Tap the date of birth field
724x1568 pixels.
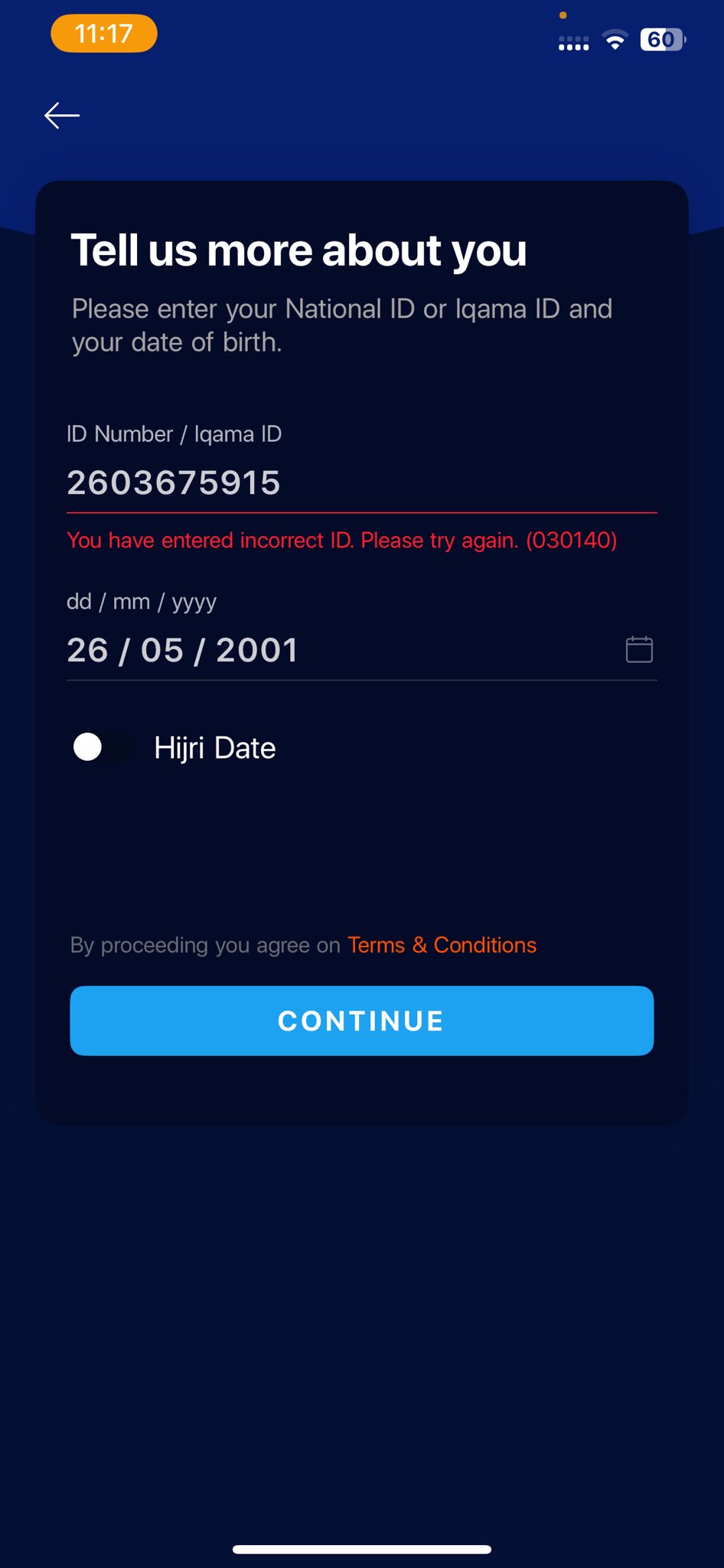tap(337, 651)
